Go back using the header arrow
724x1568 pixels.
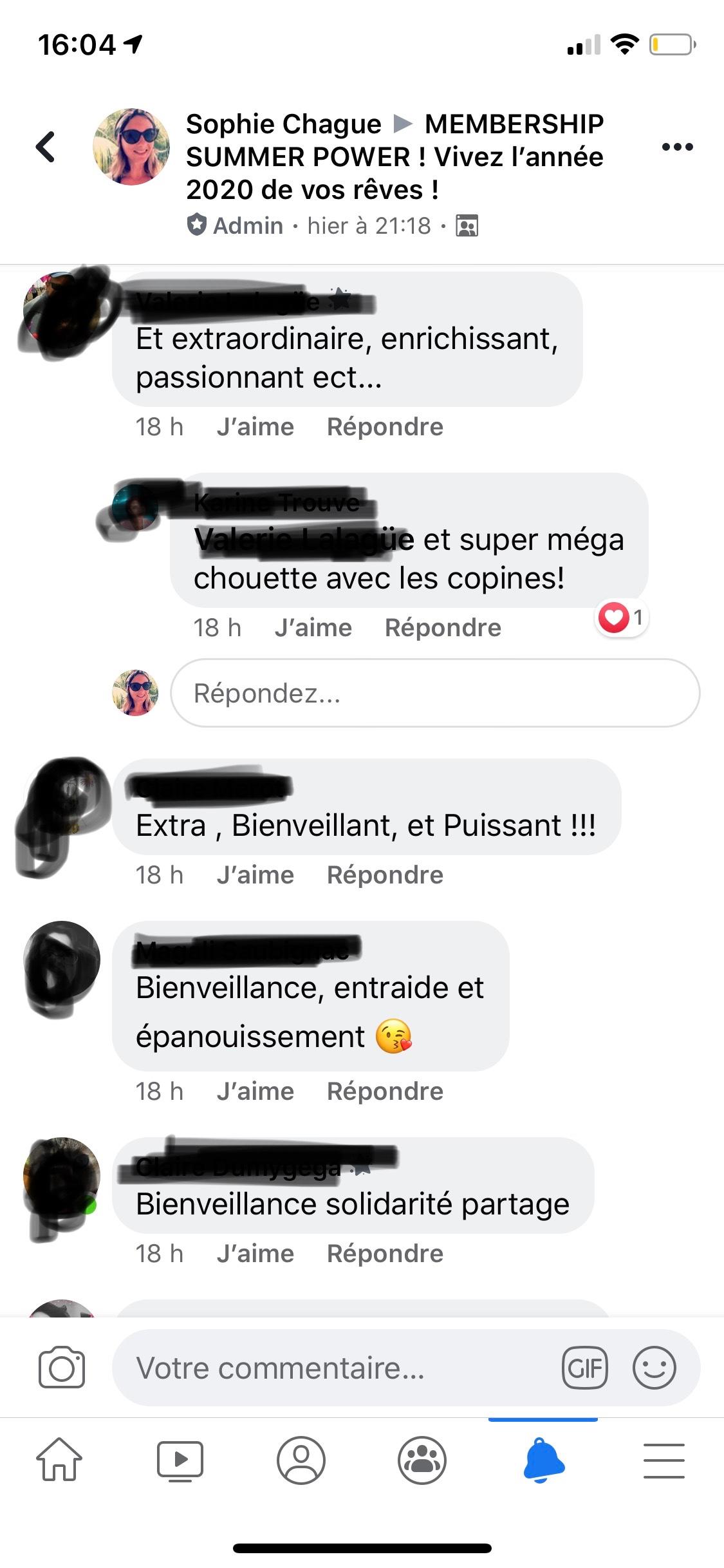(45, 147)
